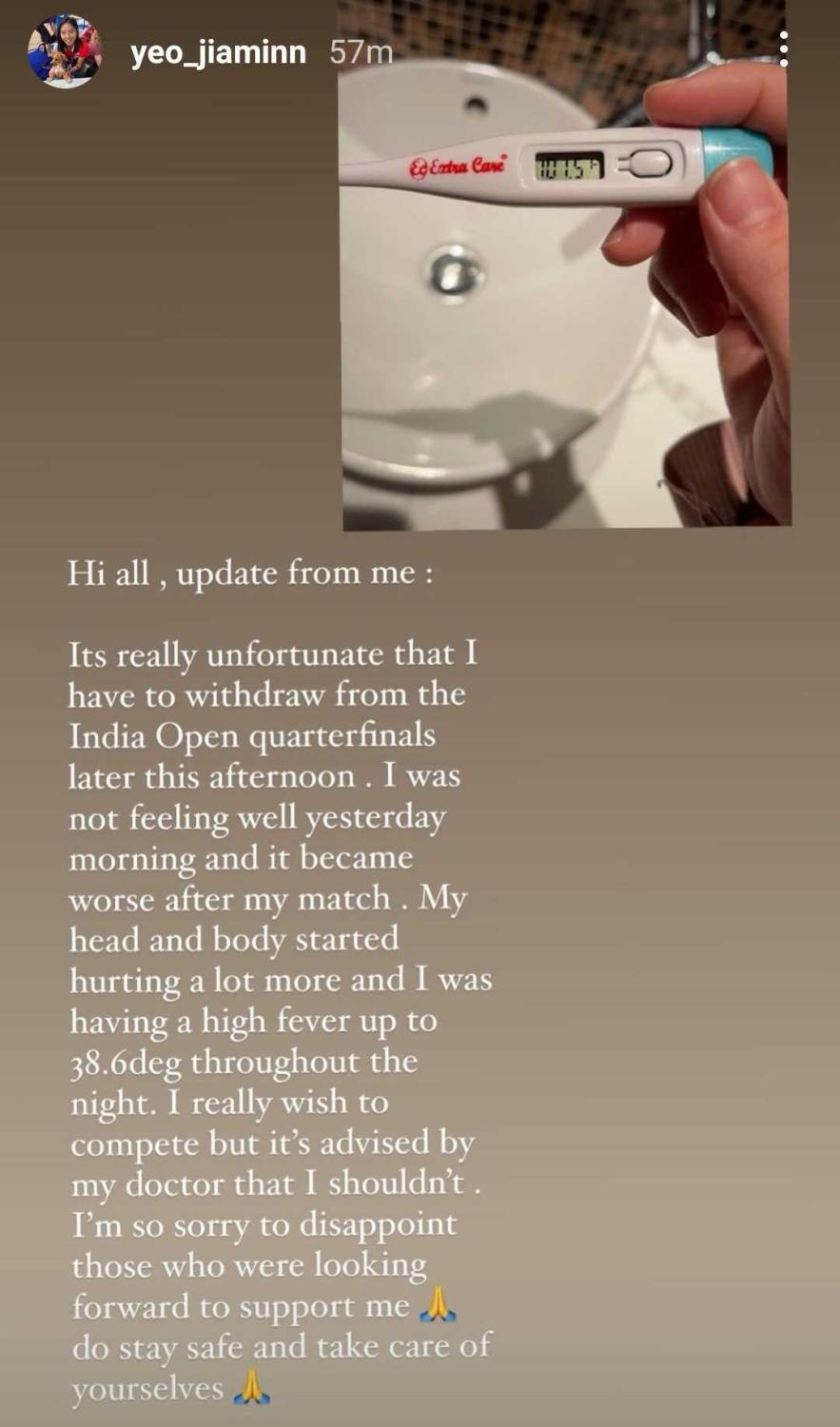This screenshot has height=1427, width=840.
Task: Tap the yeo_jiaminn username
Action: (x=218, y=52)
